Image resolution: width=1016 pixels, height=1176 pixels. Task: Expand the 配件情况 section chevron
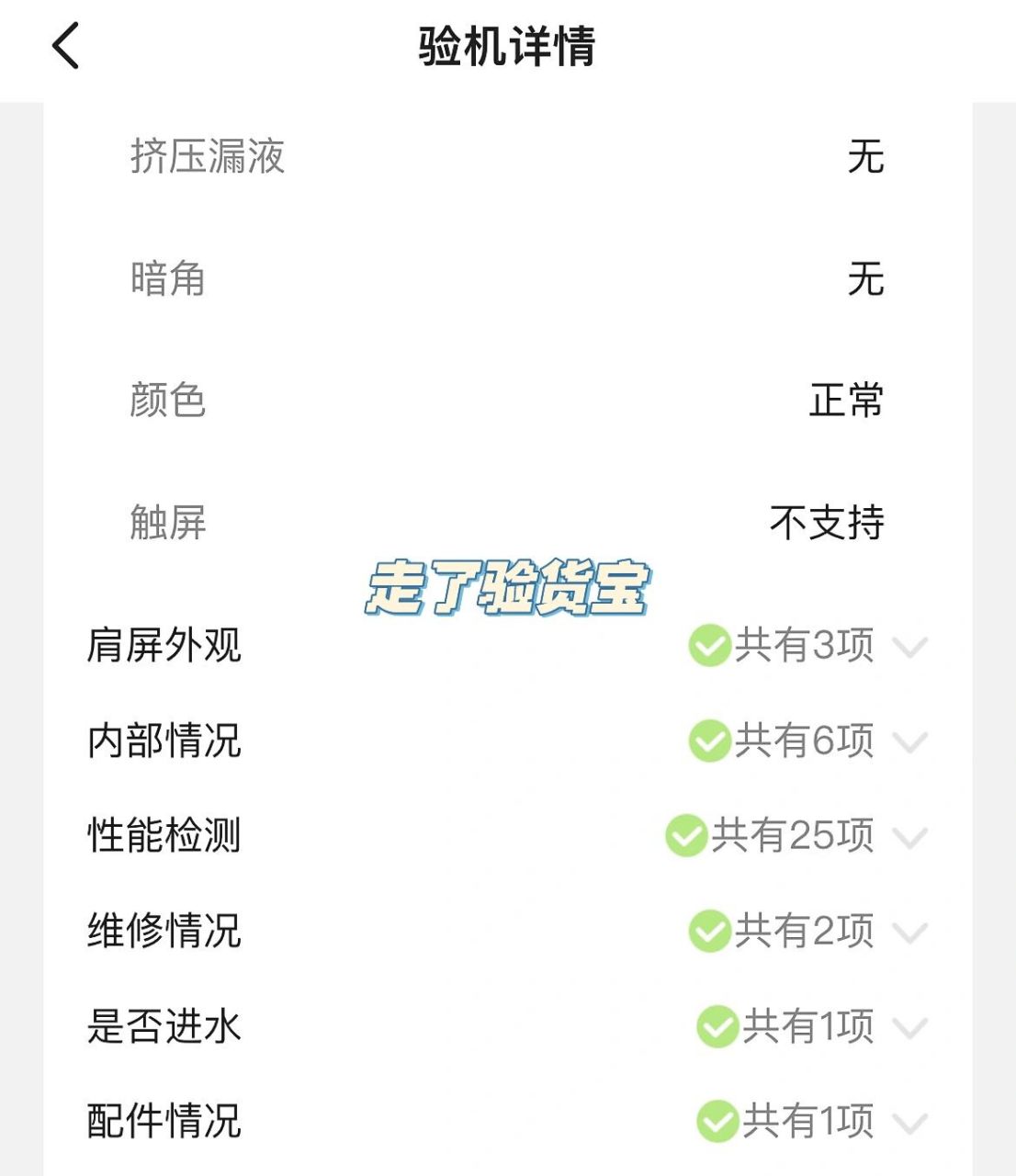(908, 1119)
